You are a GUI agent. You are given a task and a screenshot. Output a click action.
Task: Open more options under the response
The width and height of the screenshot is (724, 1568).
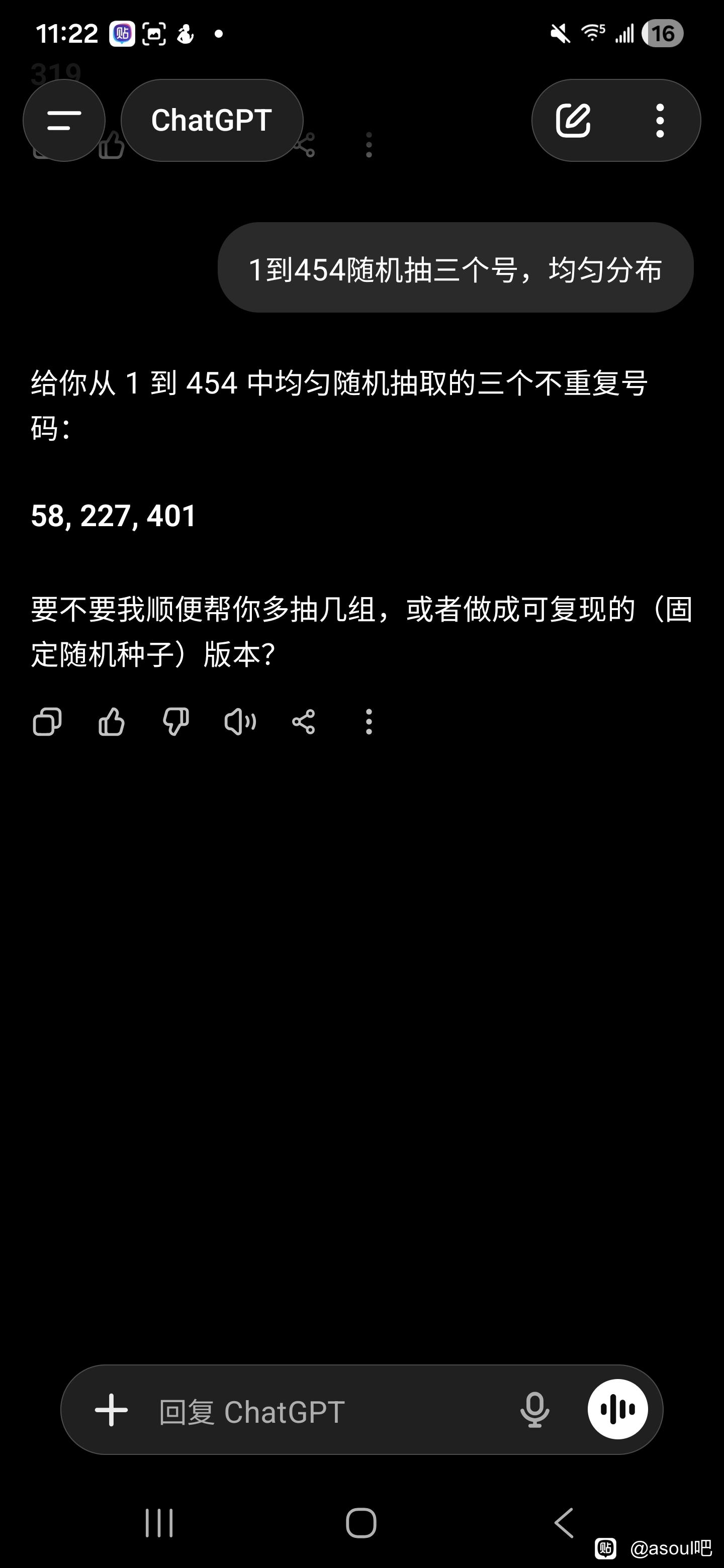coord(369,722)
